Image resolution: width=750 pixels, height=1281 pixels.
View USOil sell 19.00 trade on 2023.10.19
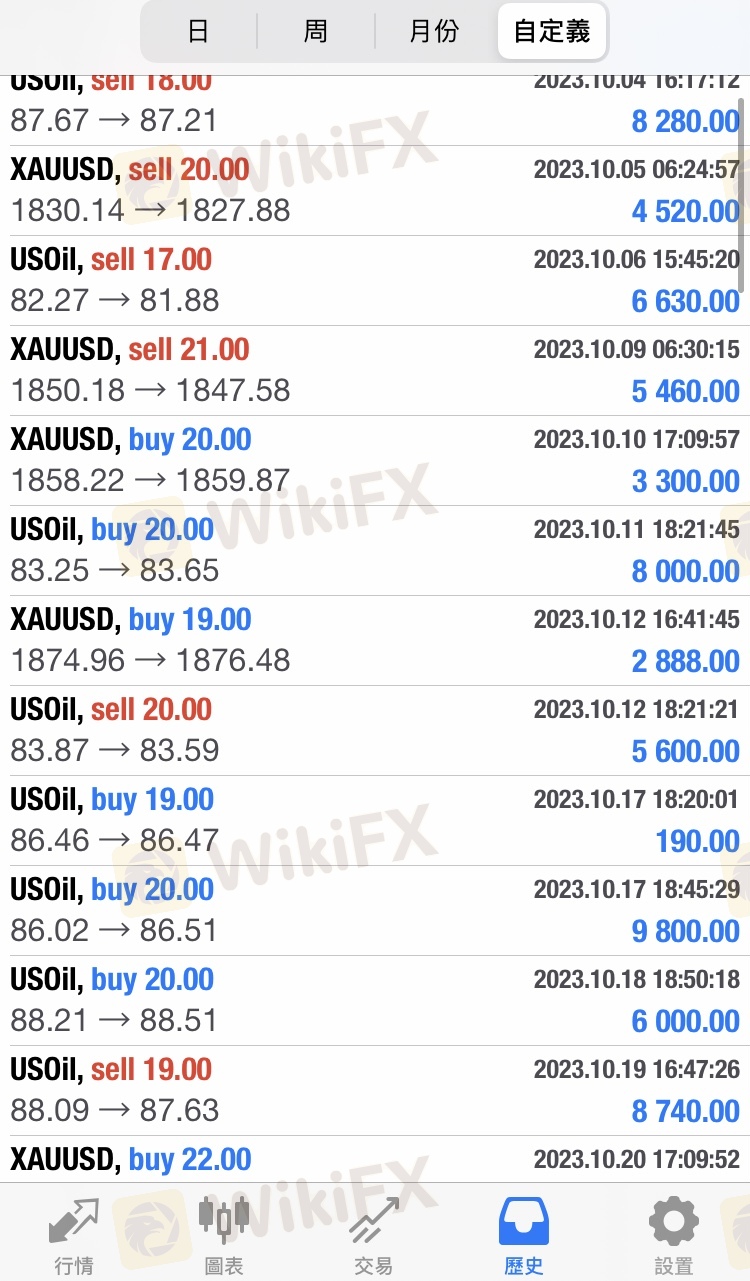coord(375,1090)
